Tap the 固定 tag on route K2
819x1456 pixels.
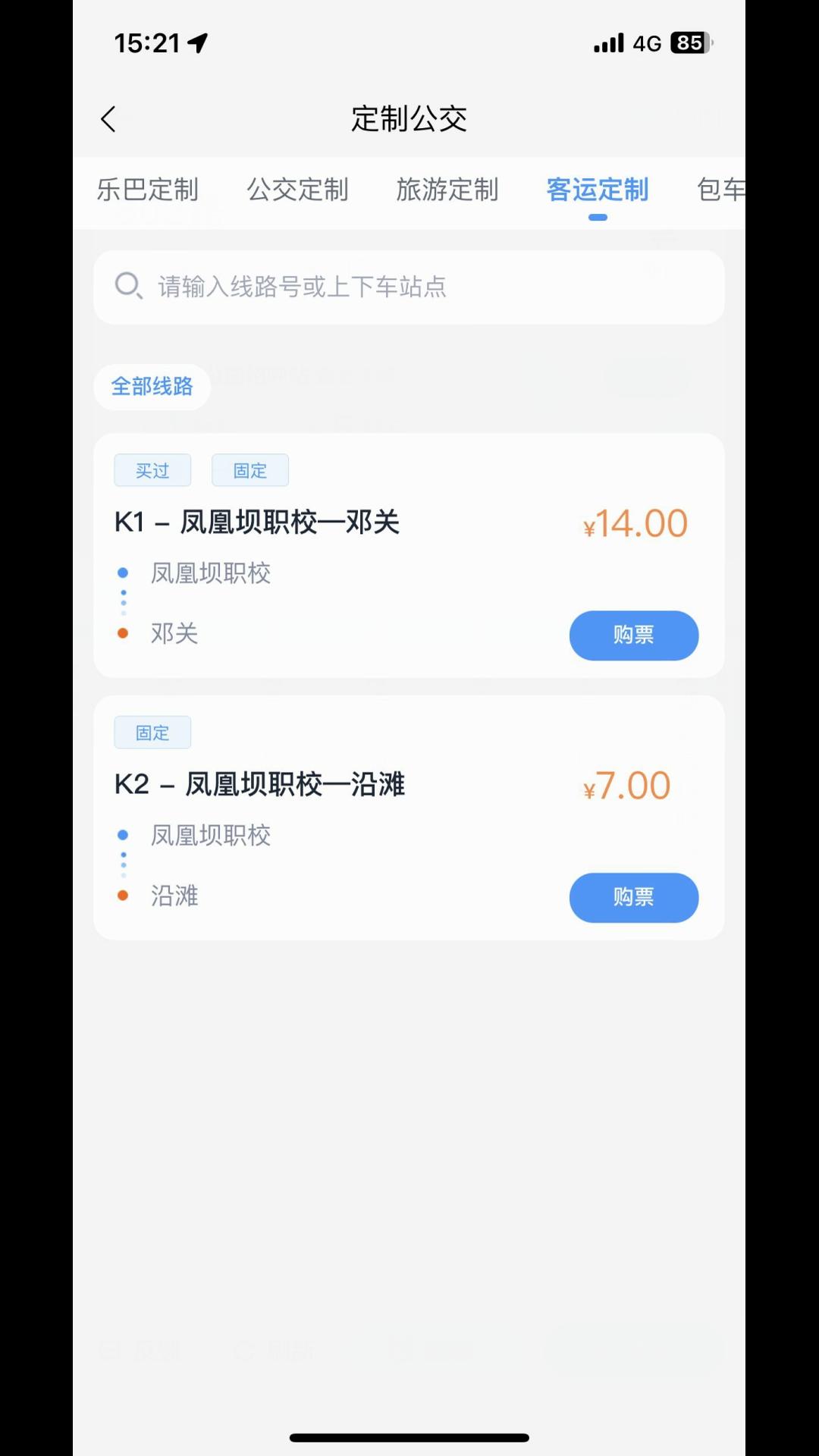click(152, 732)
